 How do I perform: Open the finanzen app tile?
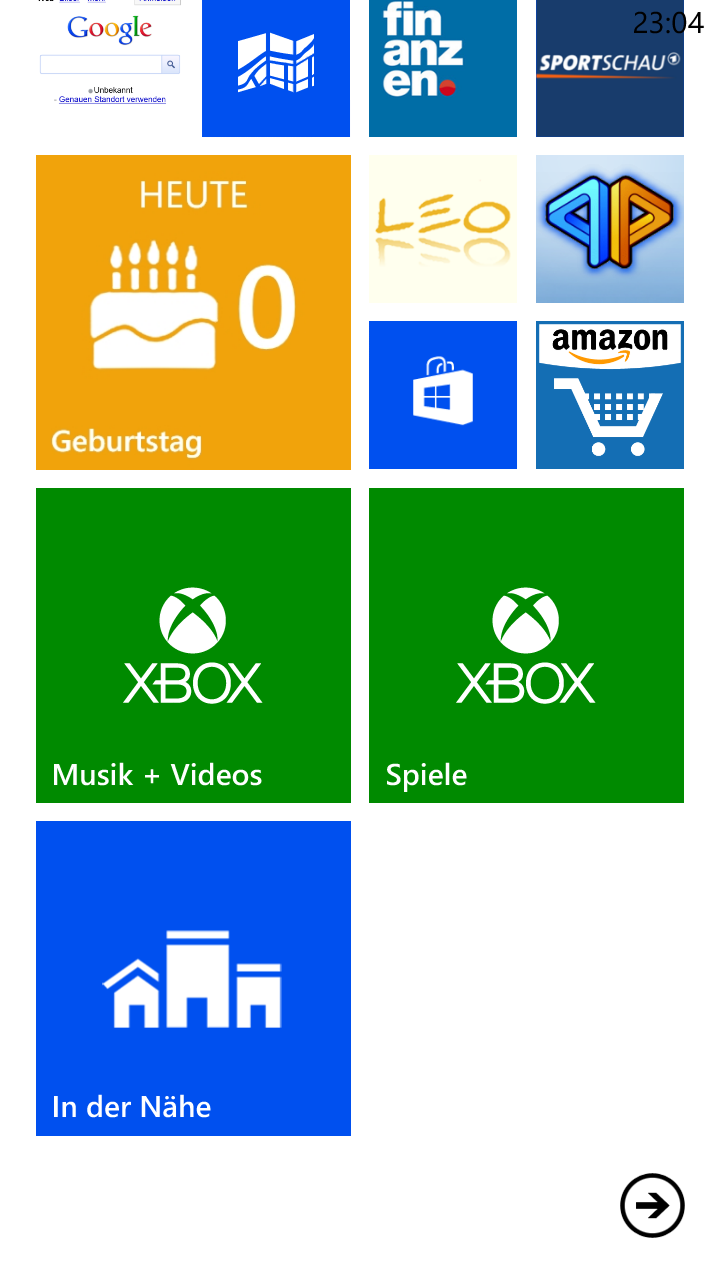point(443,68)
